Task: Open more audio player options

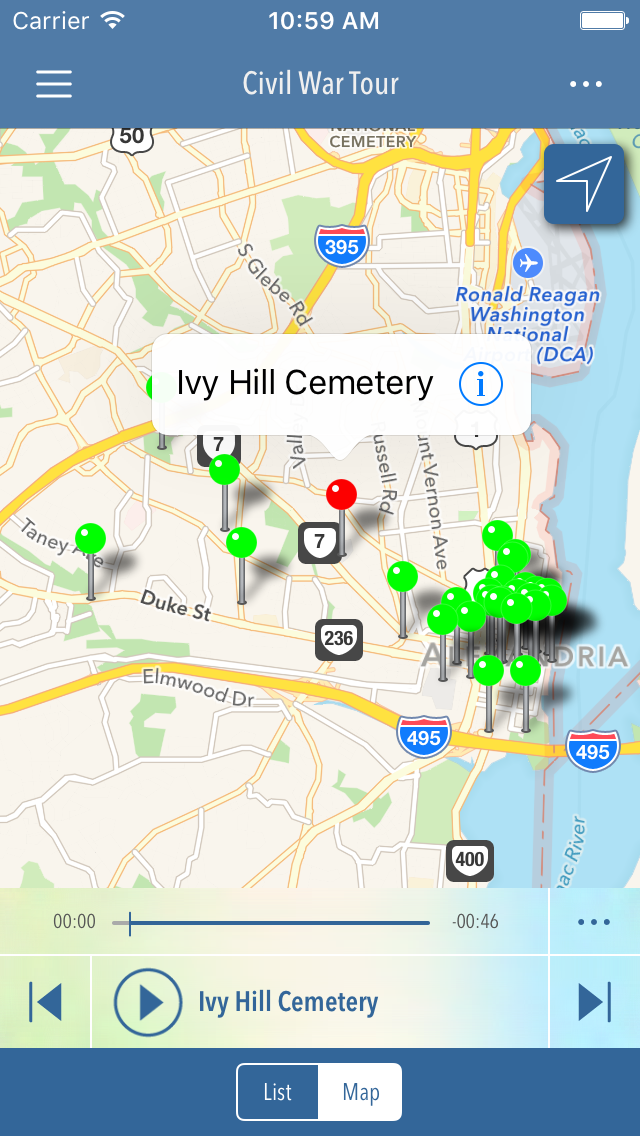Action: pyautogui.click(x=594, y=922)
